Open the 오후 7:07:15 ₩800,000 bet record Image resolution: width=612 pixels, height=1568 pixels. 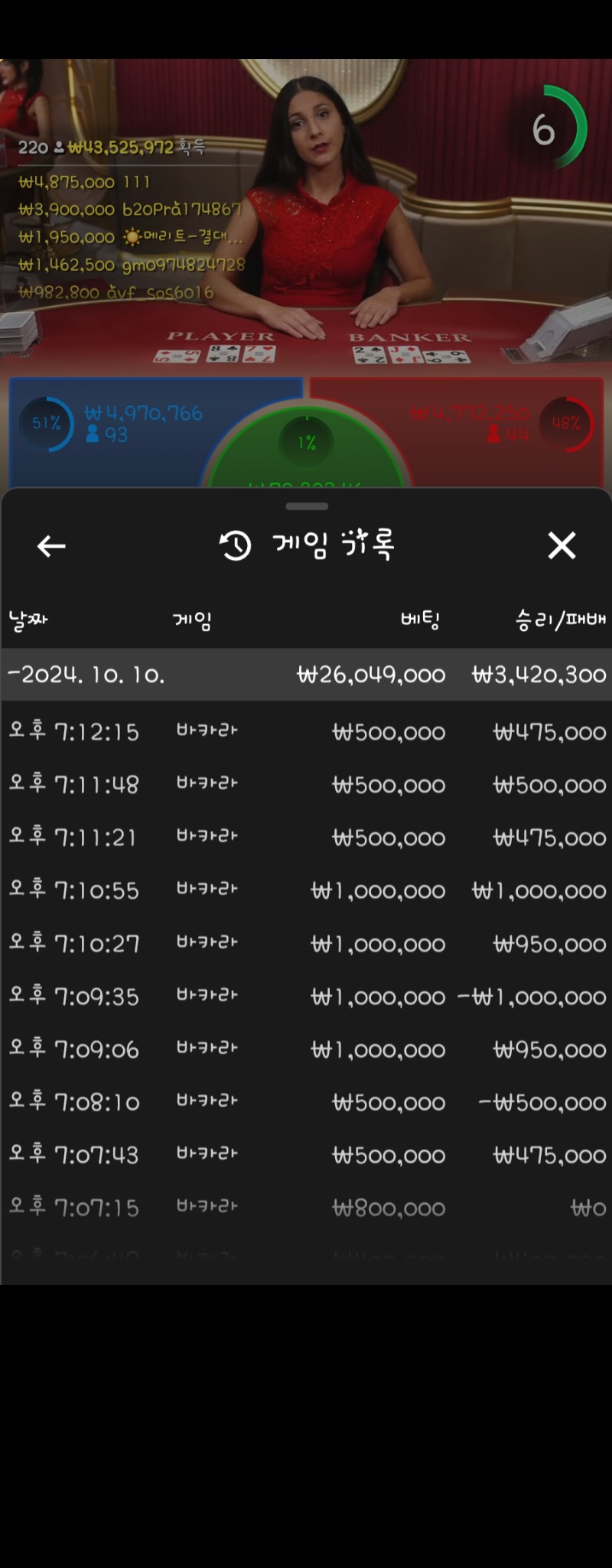pyautogui.click(x=306, y=1208)
